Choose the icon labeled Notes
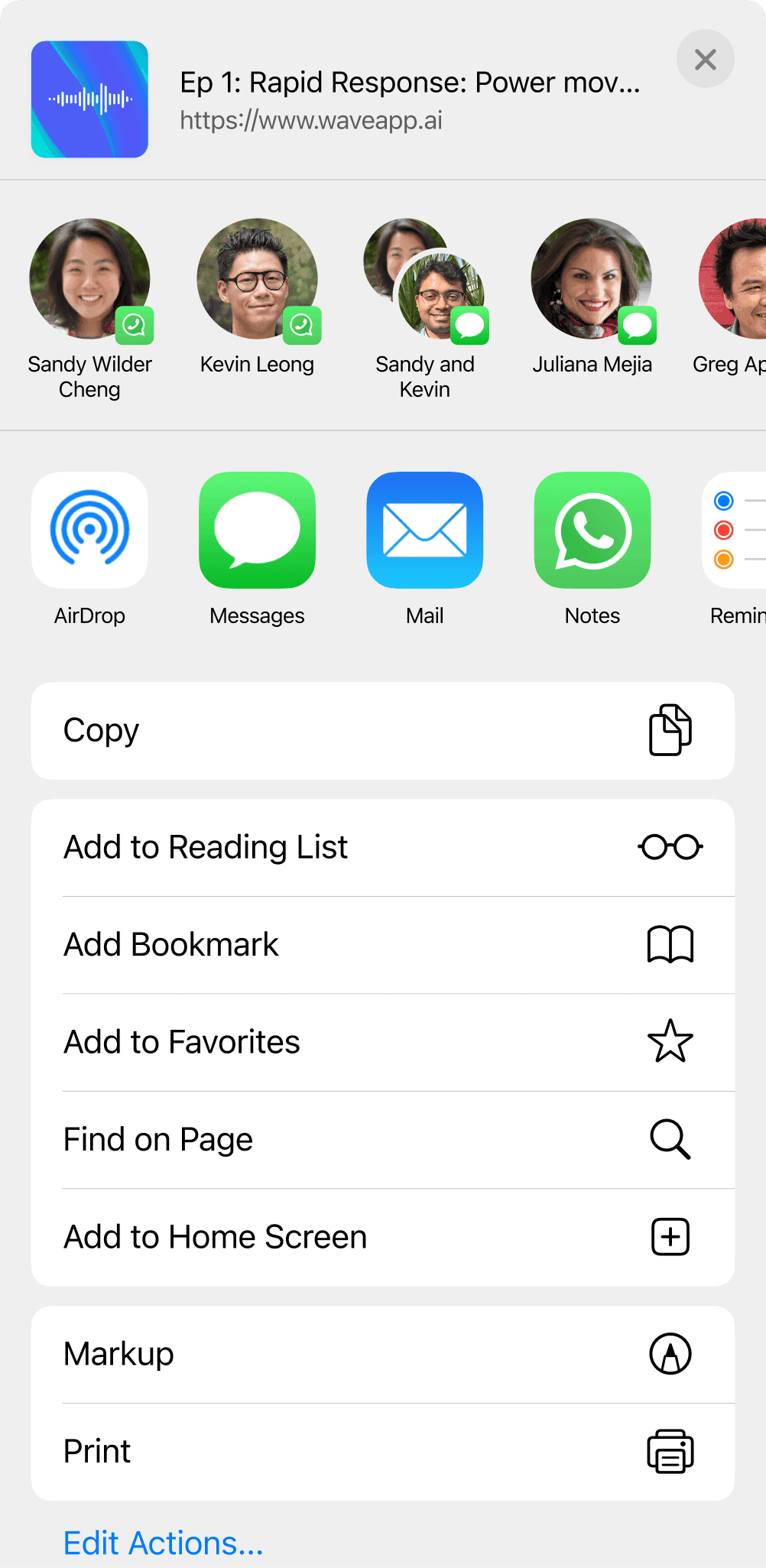The image size is (766, 1568). (592, 531)
